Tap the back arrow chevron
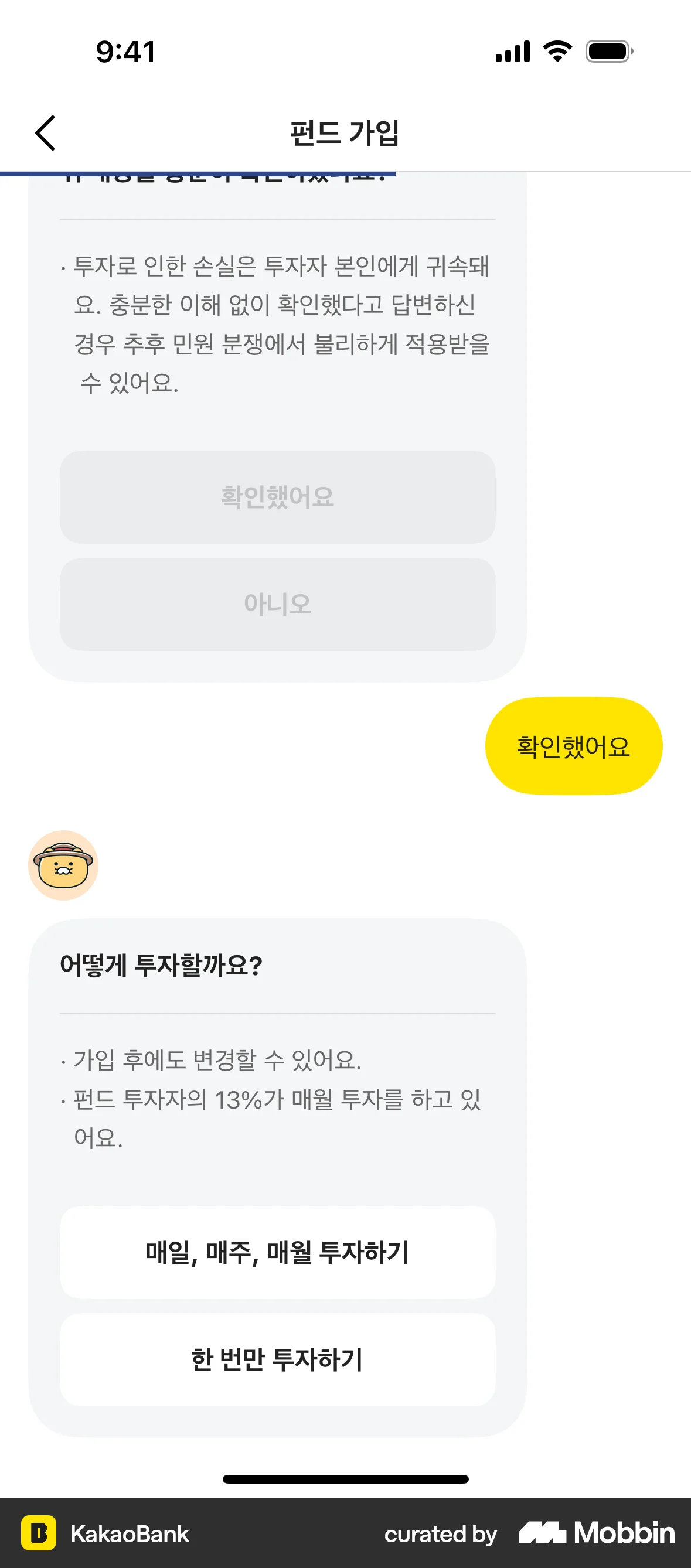 (x=45, y=132)
